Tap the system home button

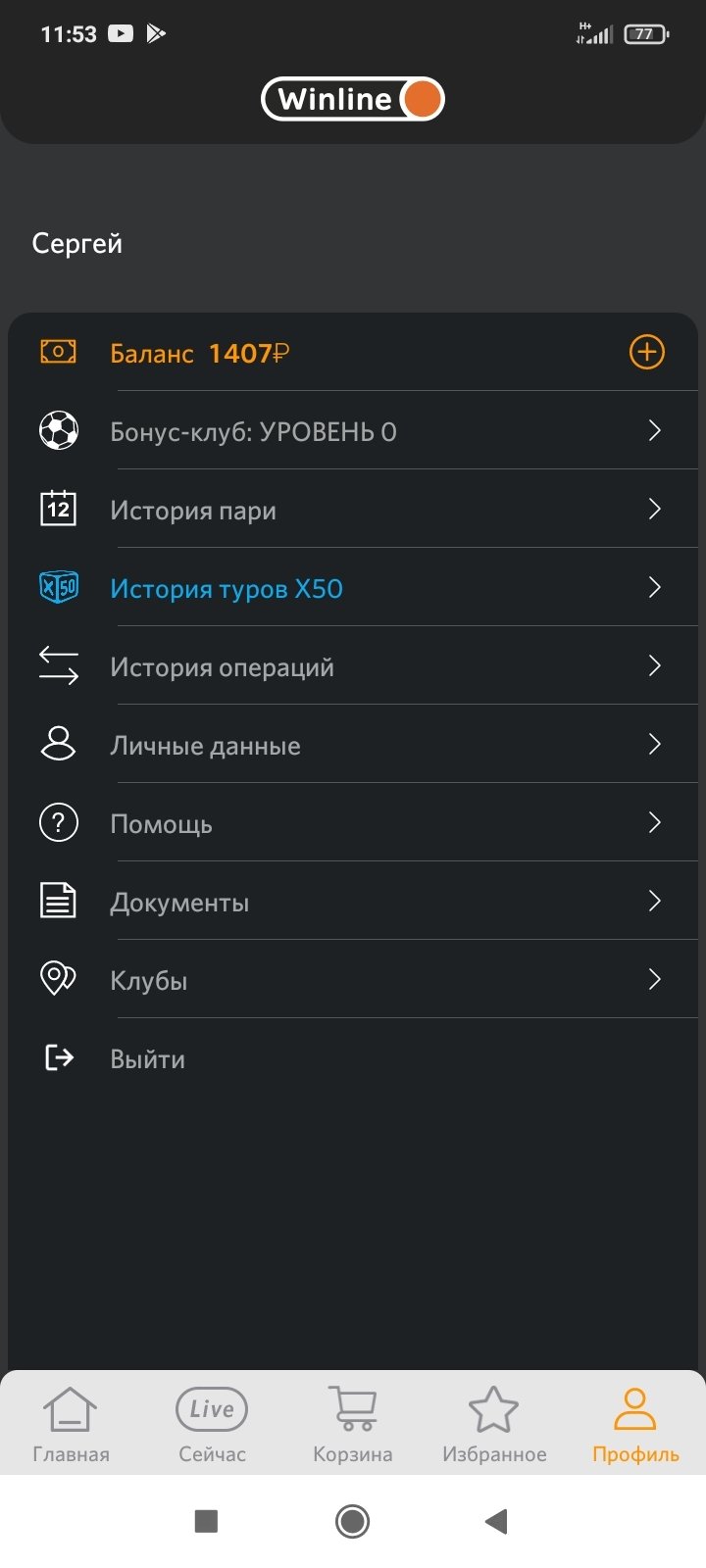click(x=352, y=1521)
